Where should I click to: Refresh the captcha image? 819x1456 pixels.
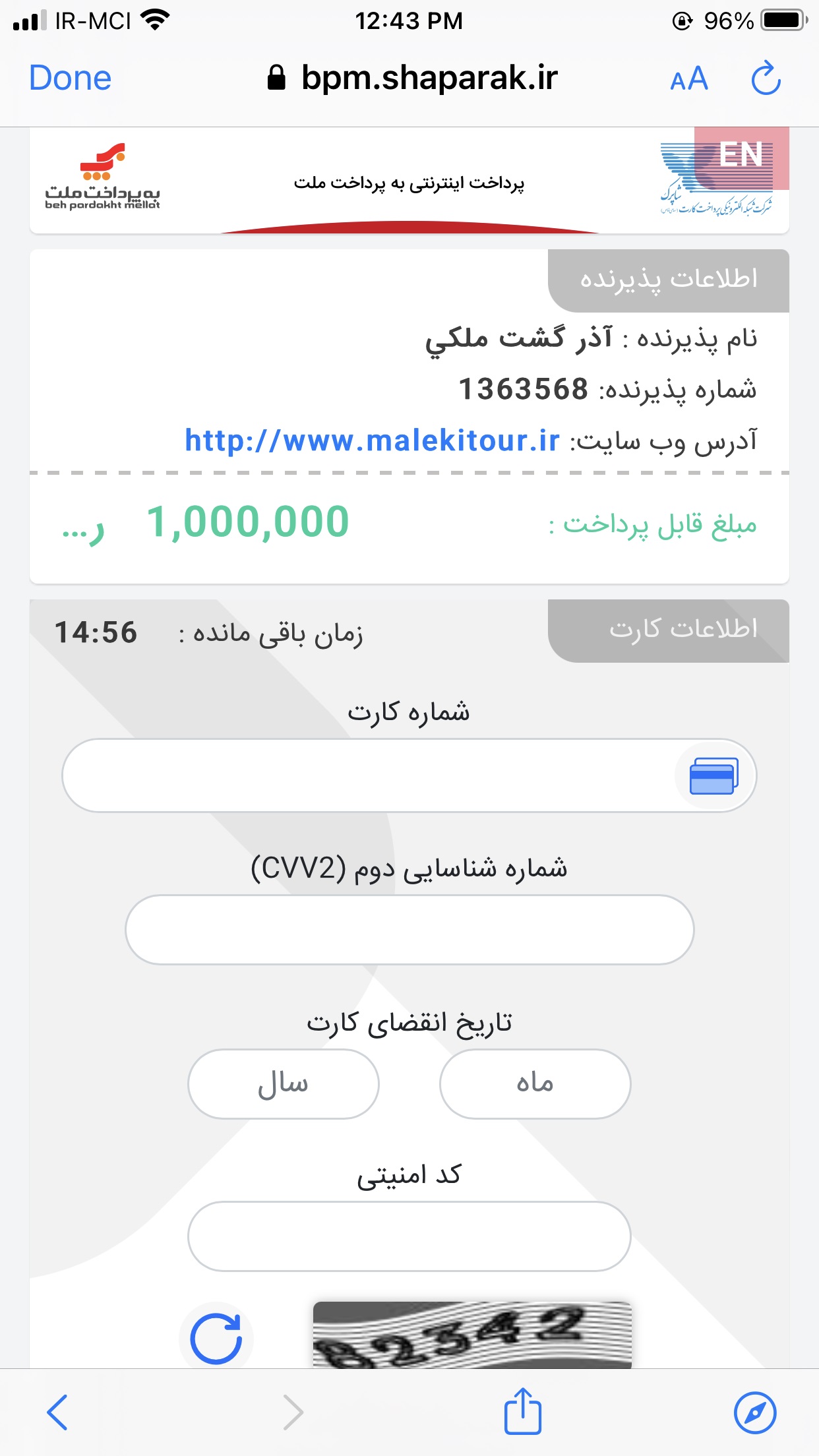click(x=216, y=1338)
